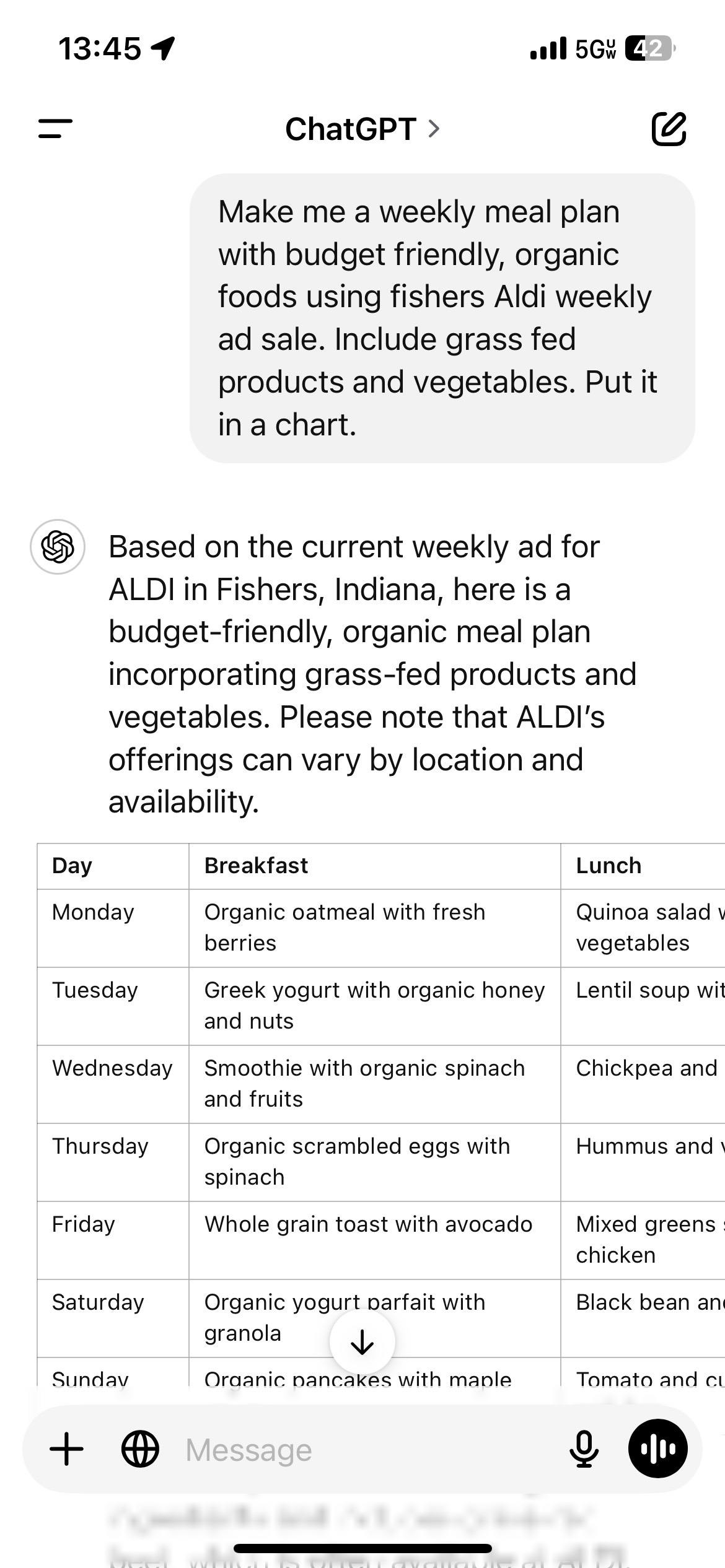Open the ChatGPT model selector
This screenshot has height=1568, width=725.
coord(362,129)
